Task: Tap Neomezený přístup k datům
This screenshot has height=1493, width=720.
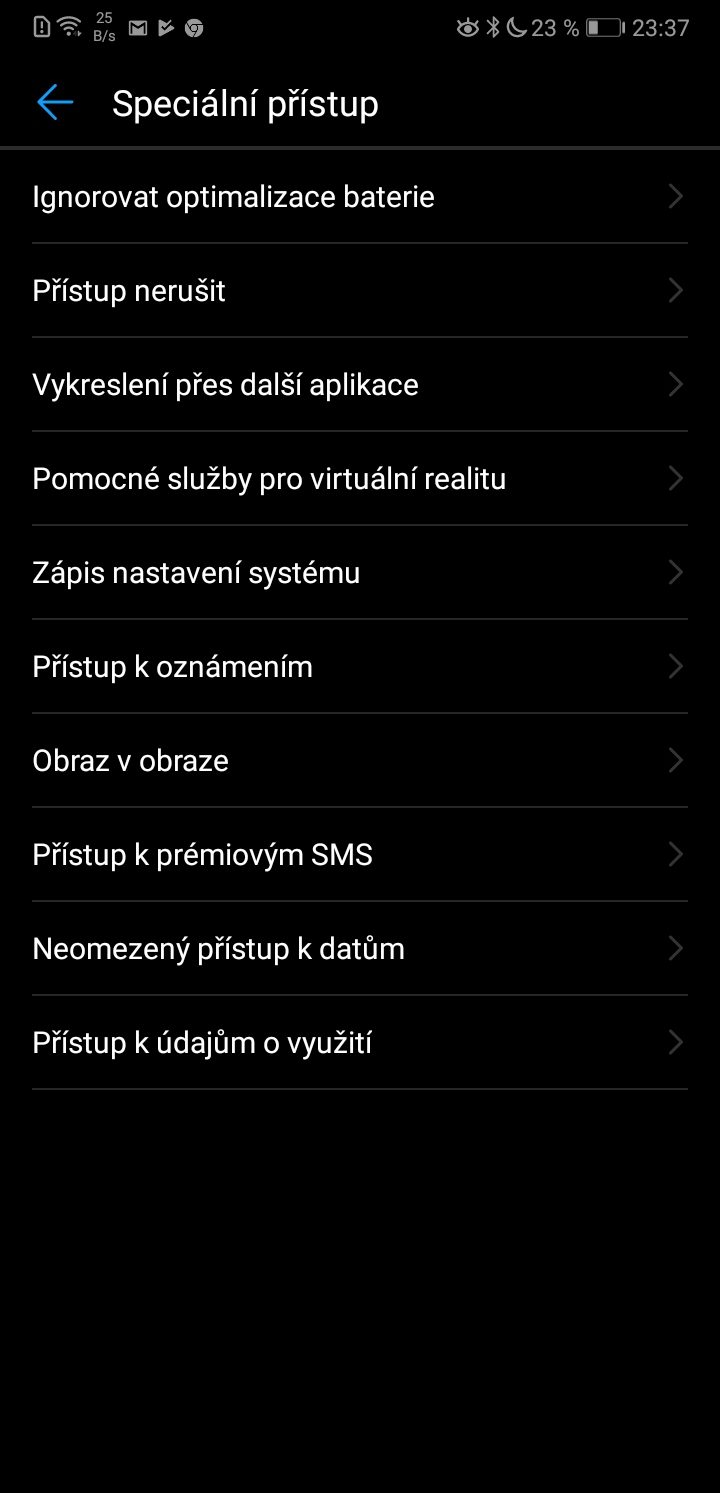Action: [360, 949]
